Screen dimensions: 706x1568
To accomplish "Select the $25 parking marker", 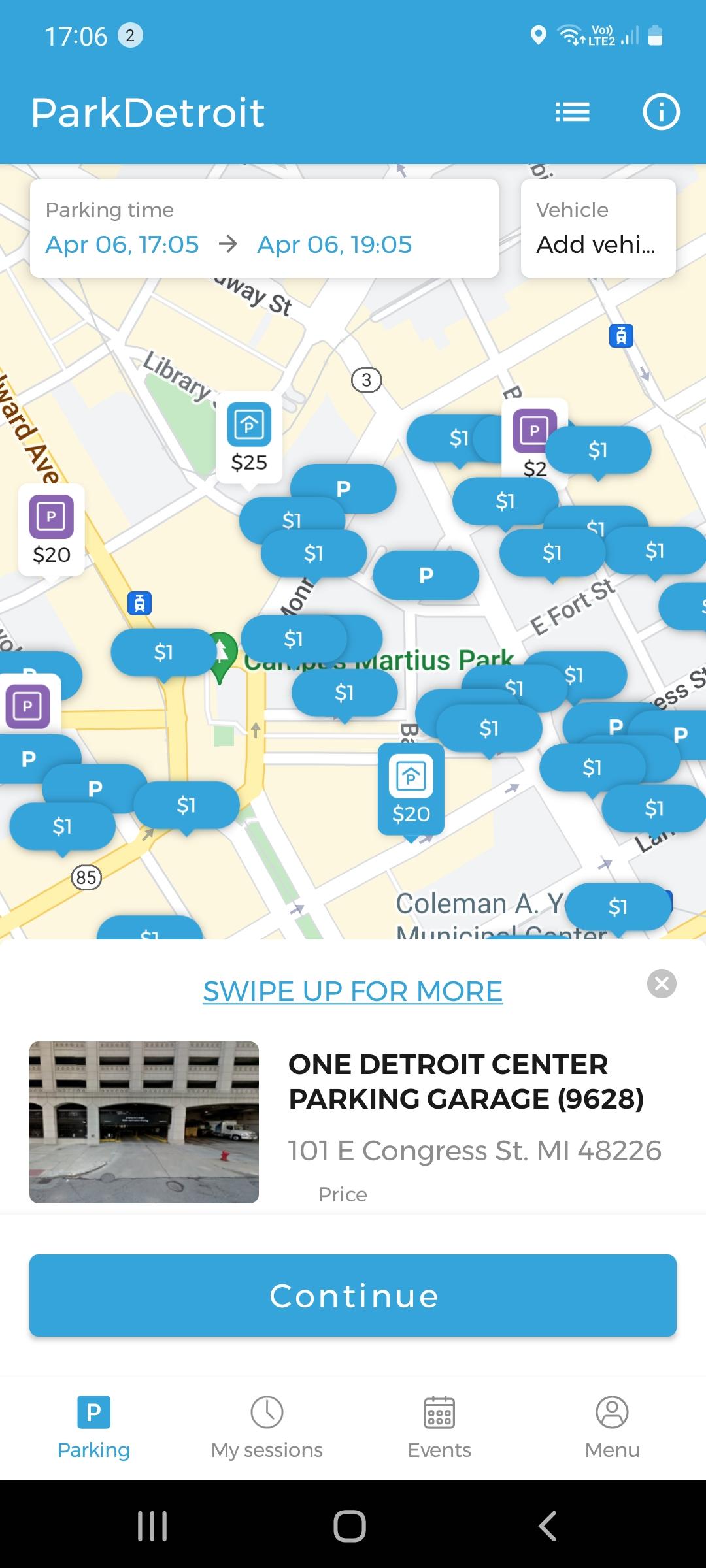I will coord(249,436).
